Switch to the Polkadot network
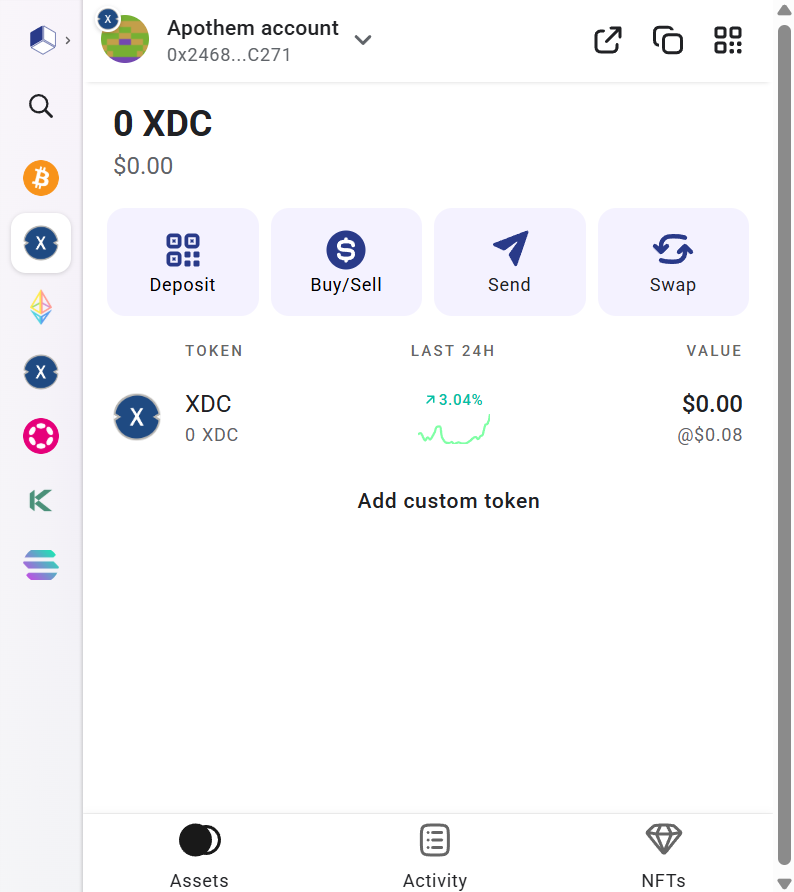794x892 pixels. click(41, 436)
